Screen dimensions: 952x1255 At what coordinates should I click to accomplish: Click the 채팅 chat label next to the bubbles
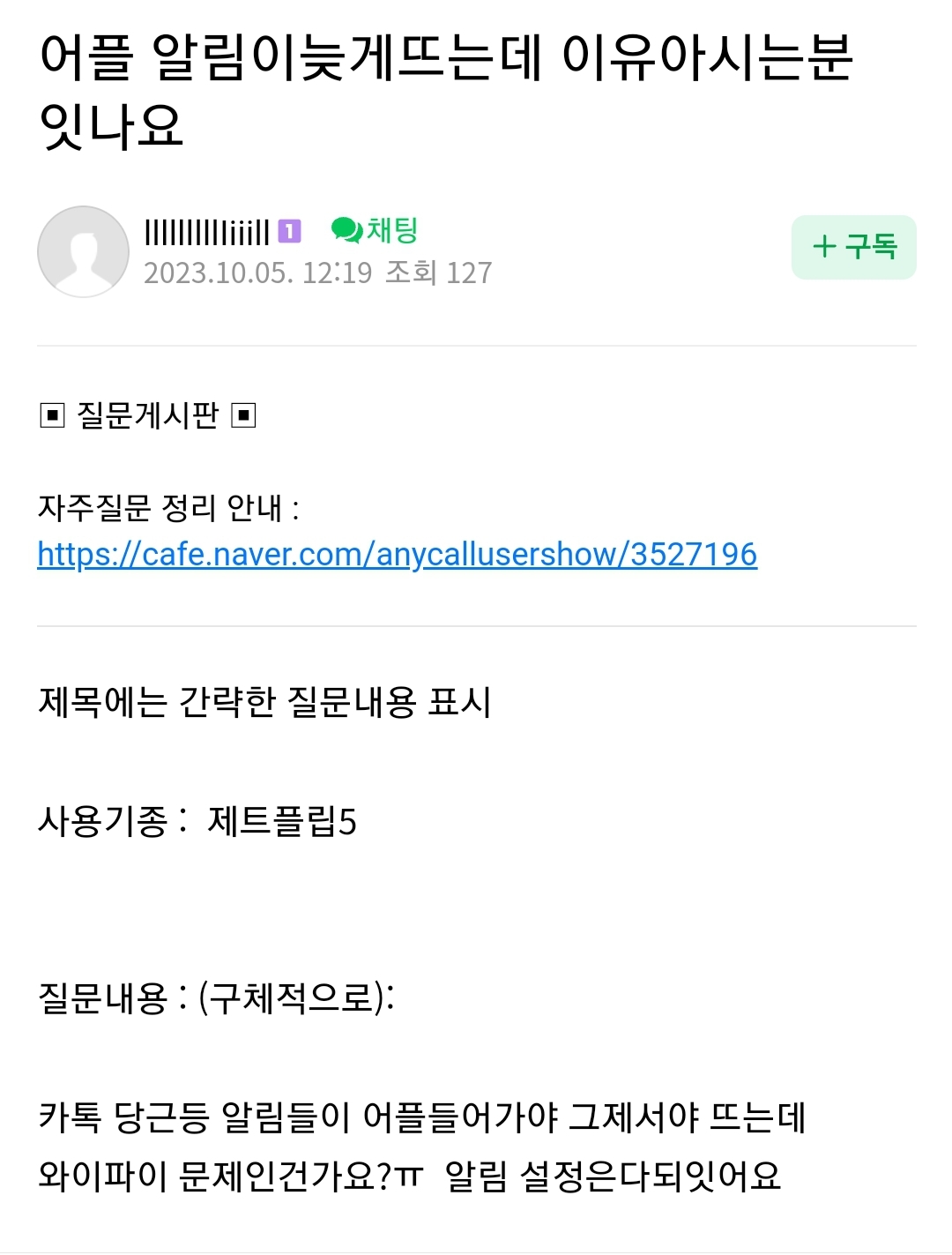pyautogui.click(x=390, y=230)
